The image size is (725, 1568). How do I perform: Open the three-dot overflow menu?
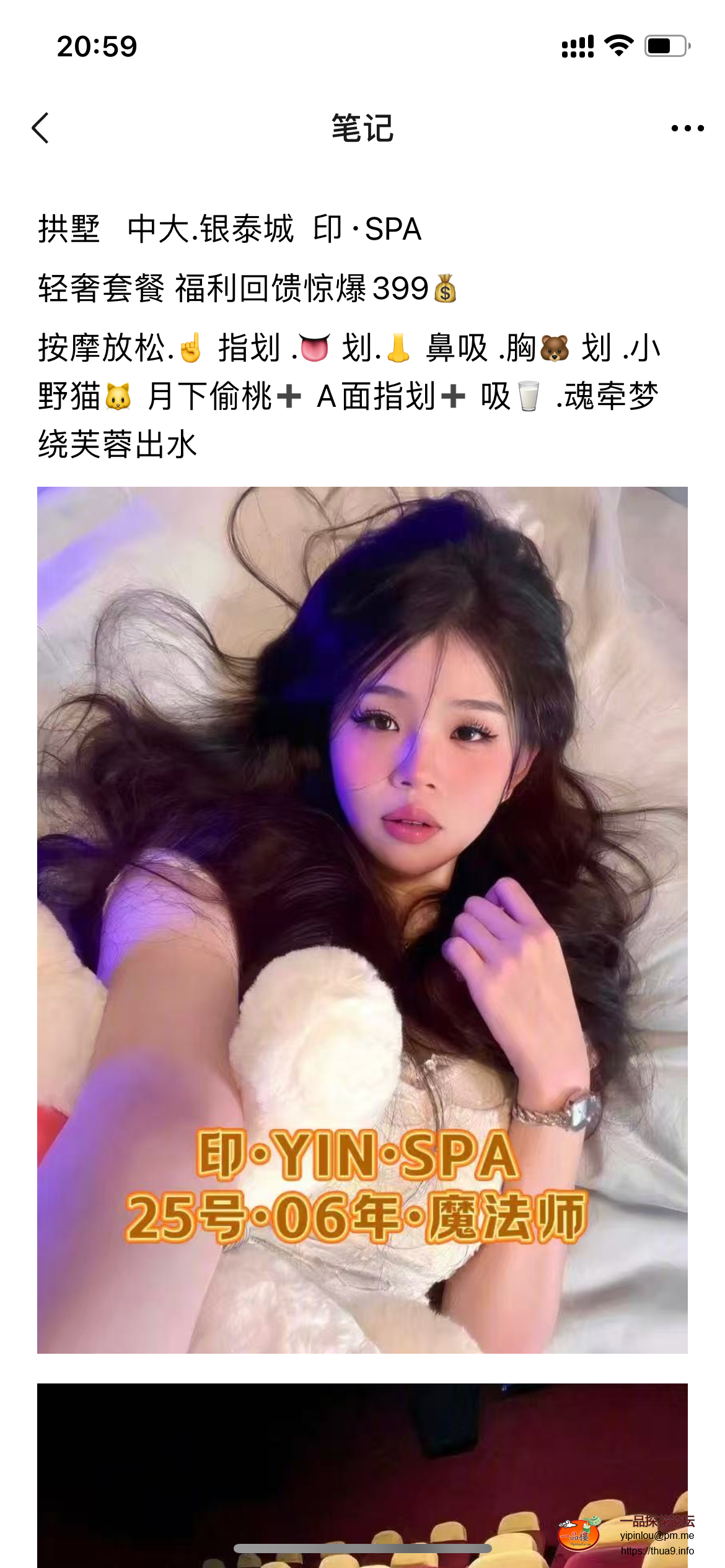687,128
